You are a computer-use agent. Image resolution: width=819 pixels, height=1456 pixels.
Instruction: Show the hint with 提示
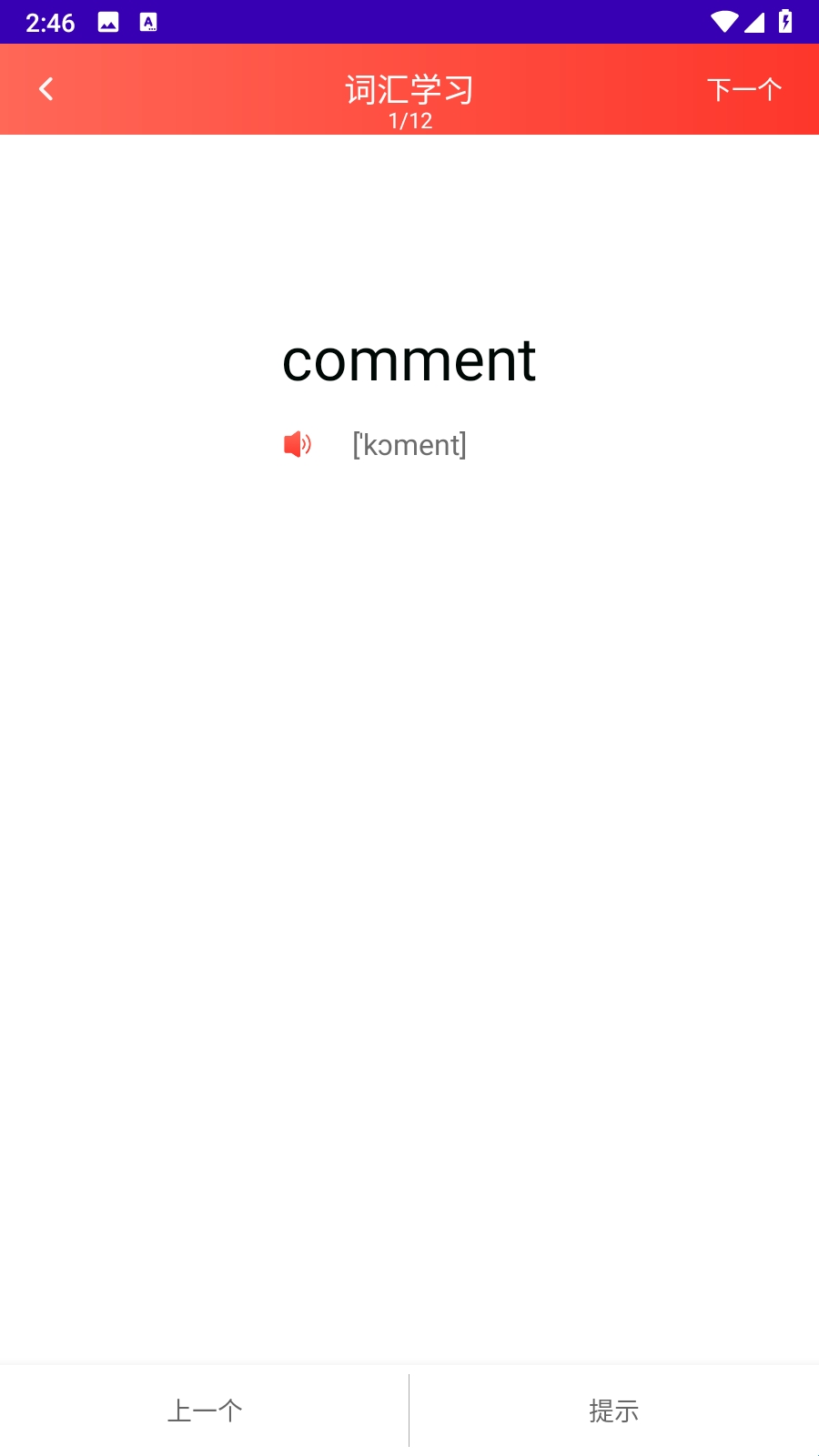click(x=614, y=1410)
